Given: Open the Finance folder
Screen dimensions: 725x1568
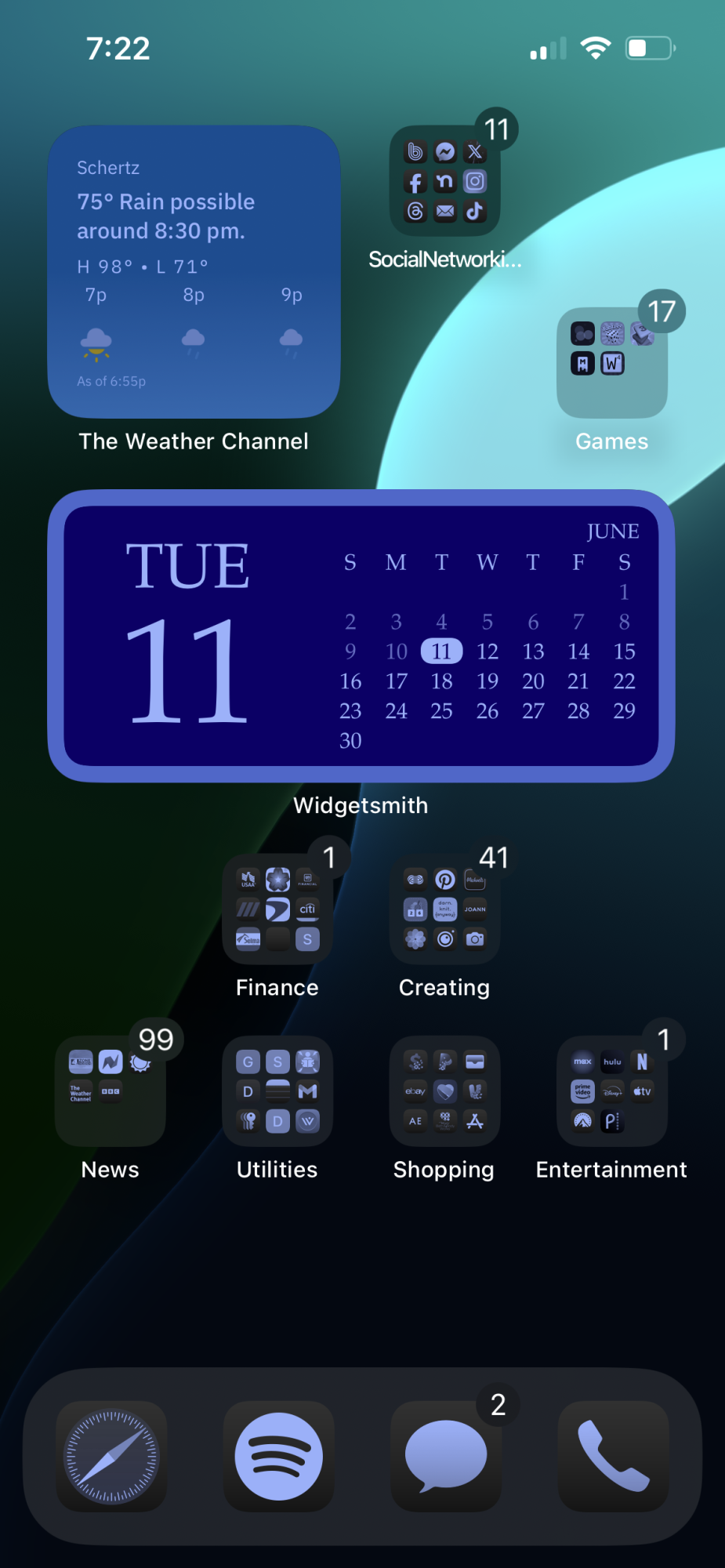Looking at the screenshot, I should (277, 909).
